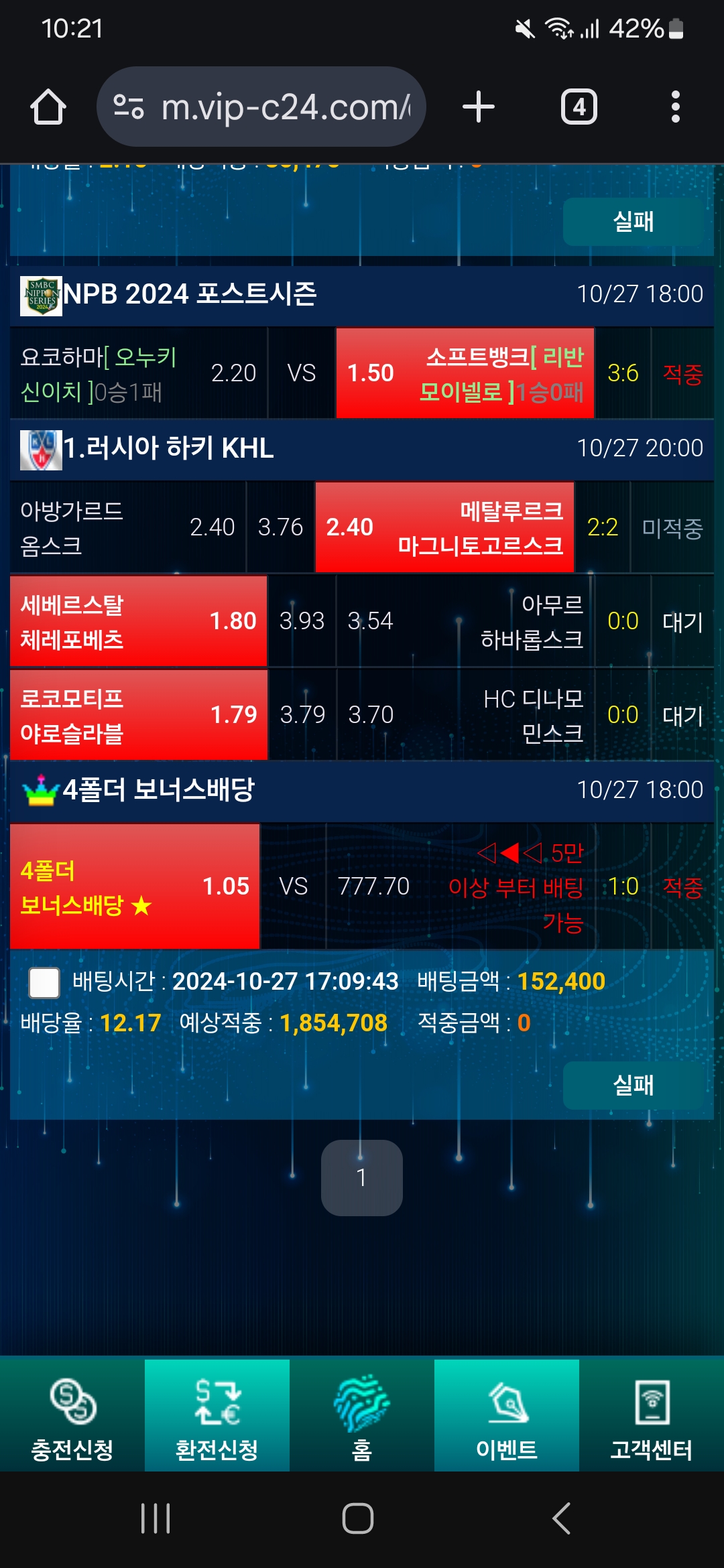Select page 1 in pagination
This screenshot has width=724, height=1568.
[362, 1177]
